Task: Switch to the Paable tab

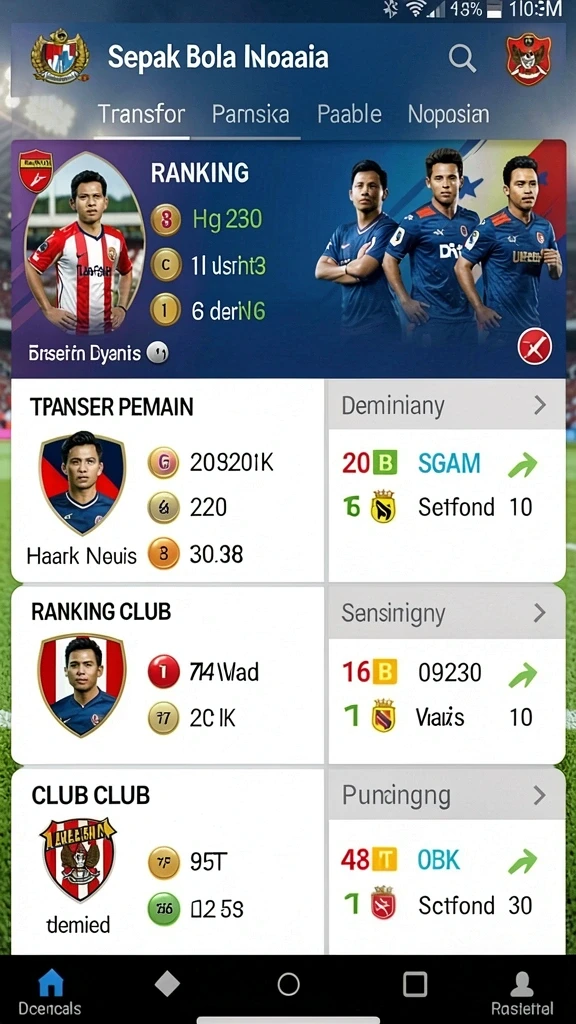Action: coord(349,114)
